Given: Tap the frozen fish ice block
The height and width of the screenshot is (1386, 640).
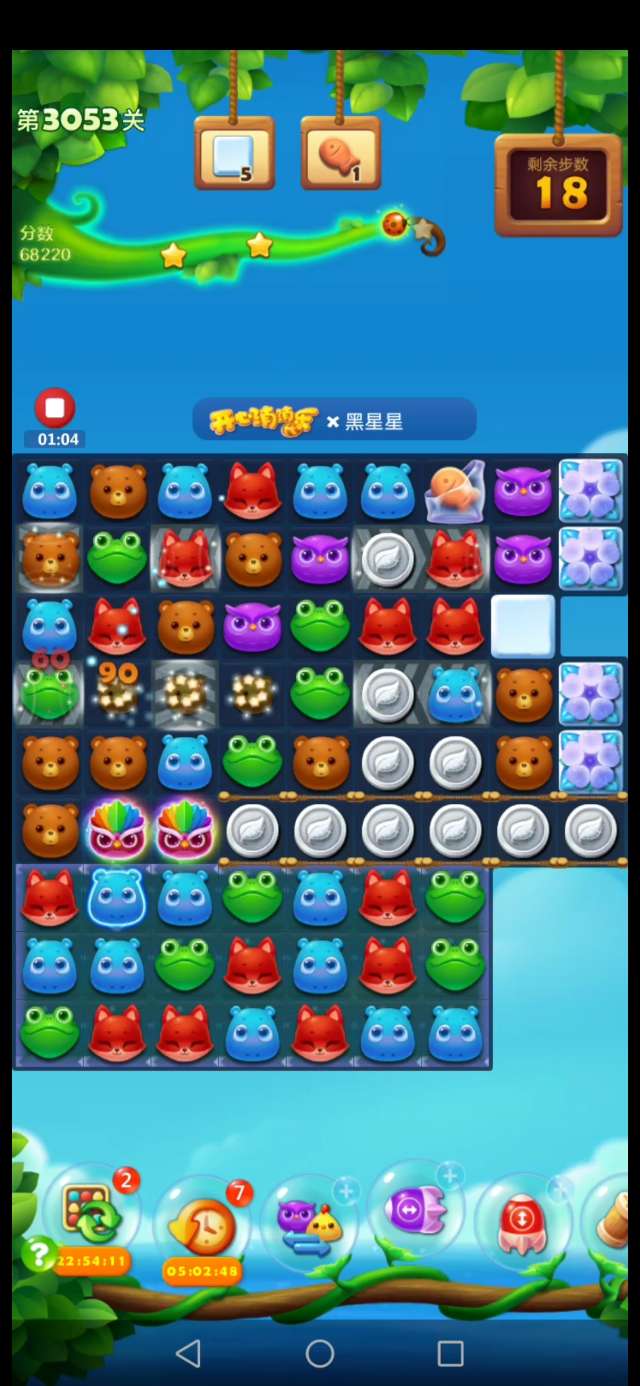Looking at the screenshot, I should click(455, 491).
